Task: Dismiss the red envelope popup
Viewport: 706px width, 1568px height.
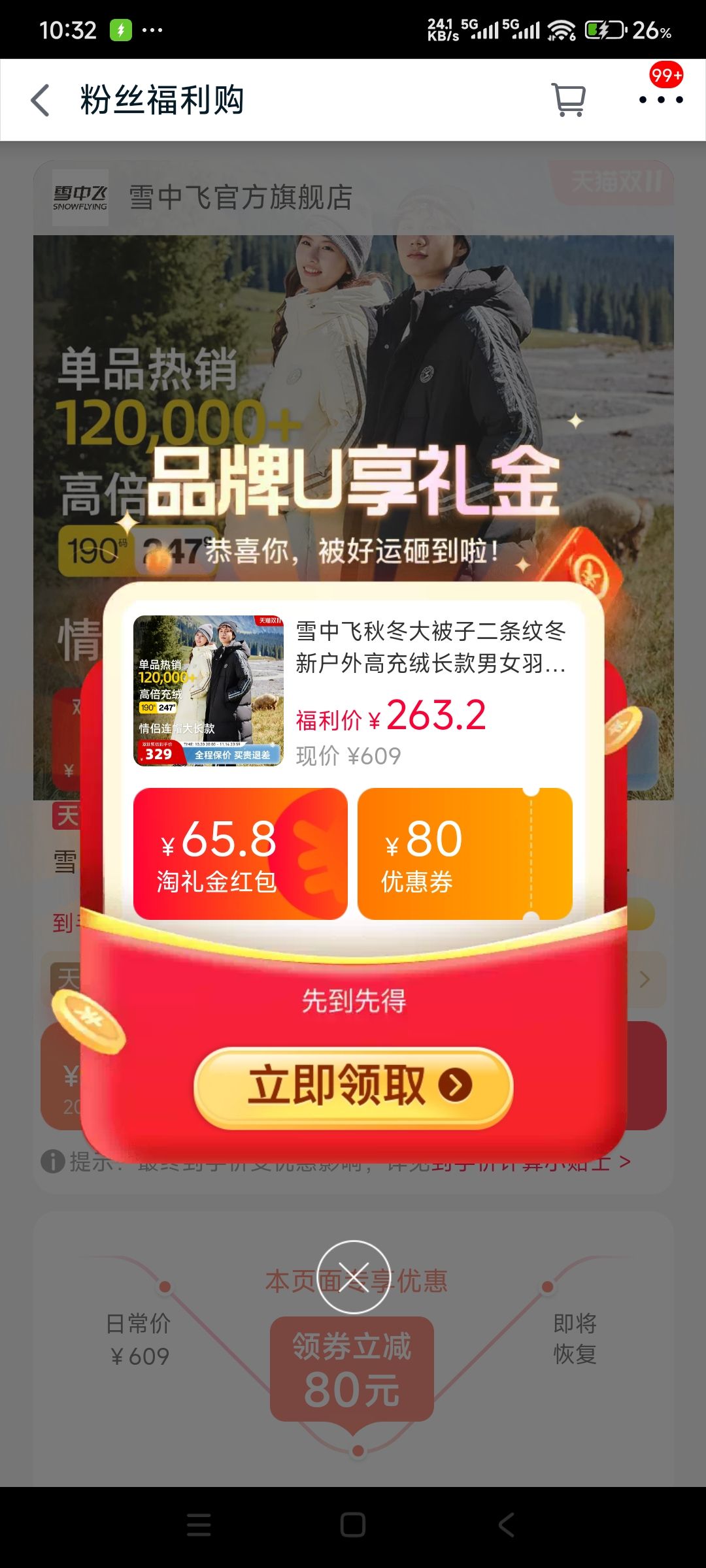Action: [x=354, y=1277]
